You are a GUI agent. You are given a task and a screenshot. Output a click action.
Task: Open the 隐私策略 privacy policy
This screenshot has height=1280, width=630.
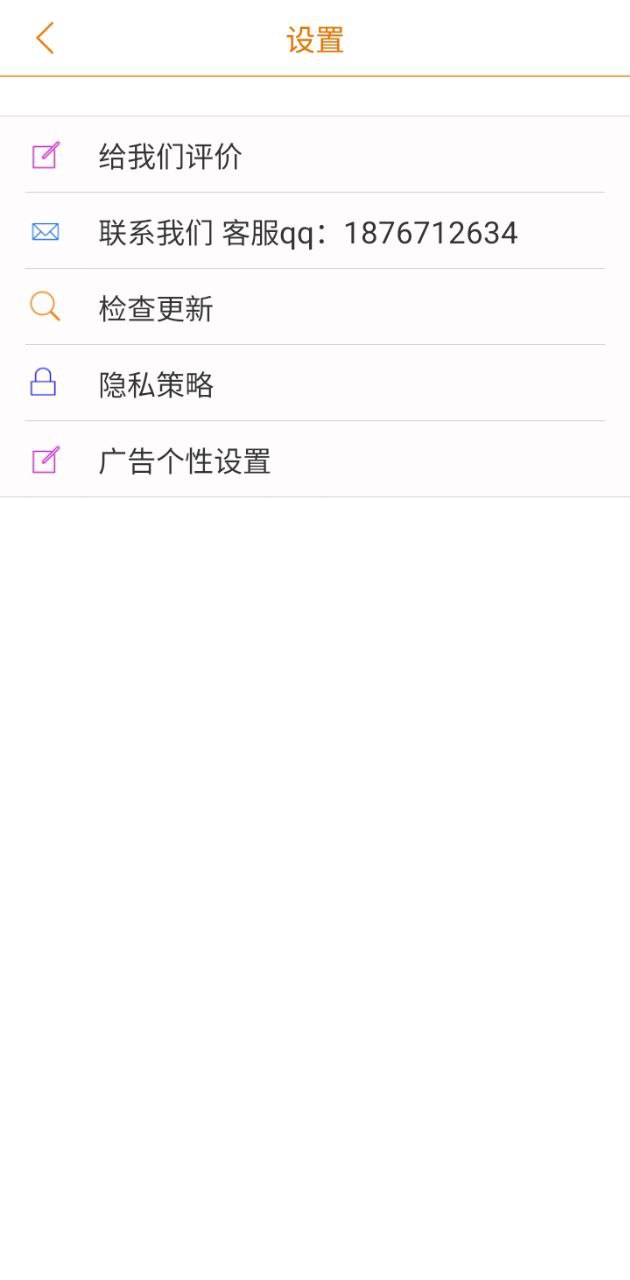156,384
